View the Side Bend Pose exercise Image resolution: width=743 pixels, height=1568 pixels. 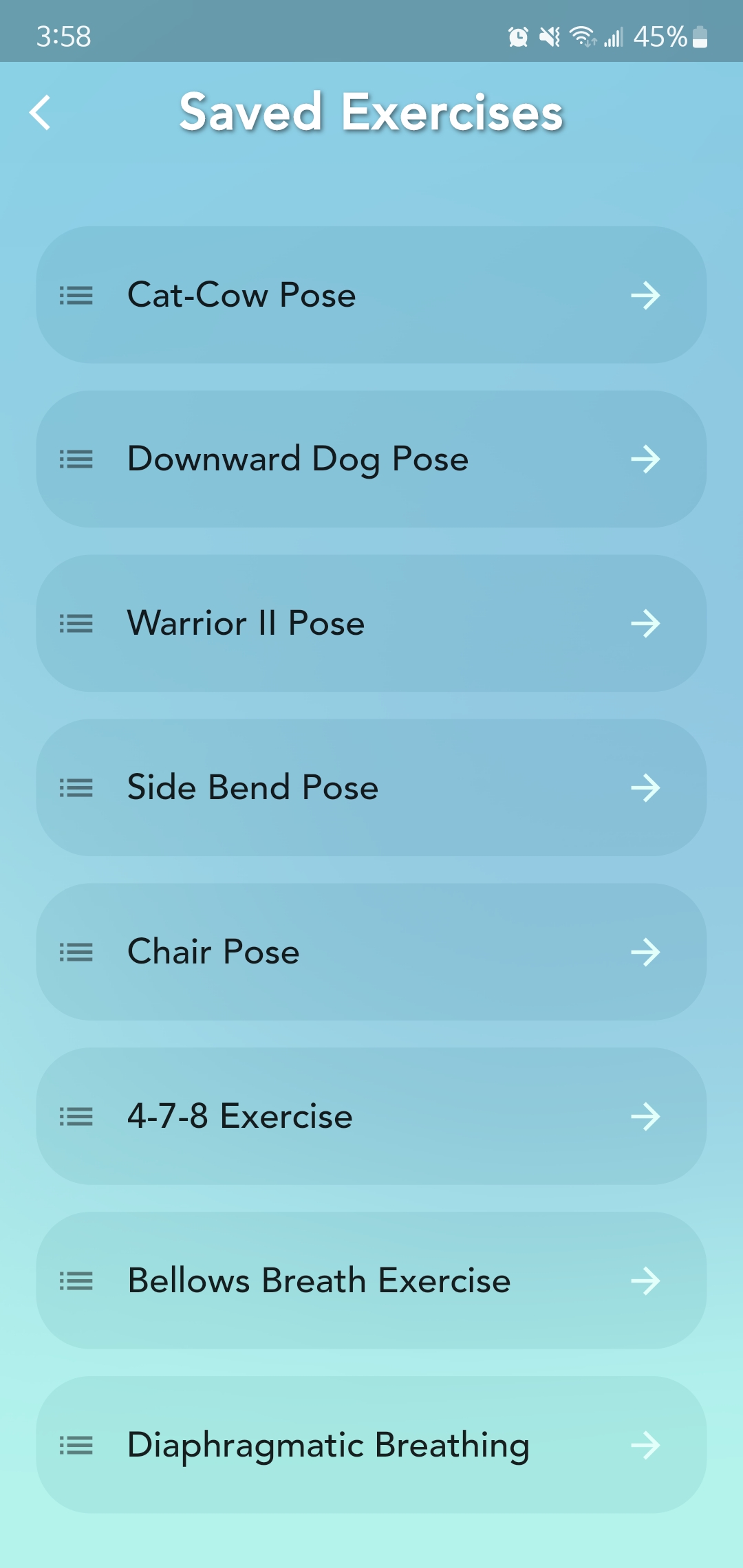371,788
